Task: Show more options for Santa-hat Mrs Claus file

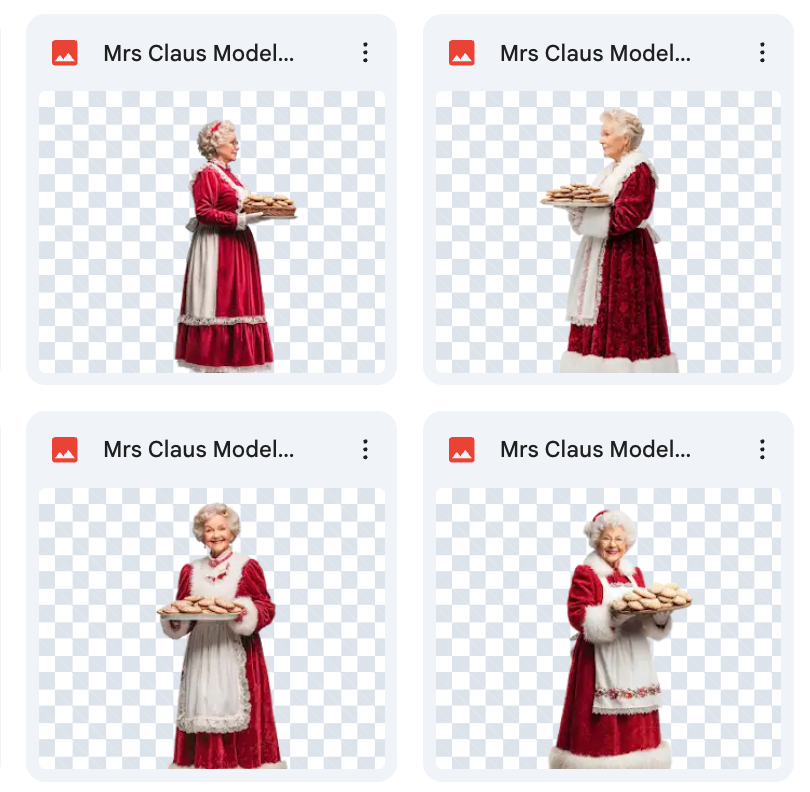Action: click(x=762, y=449)
